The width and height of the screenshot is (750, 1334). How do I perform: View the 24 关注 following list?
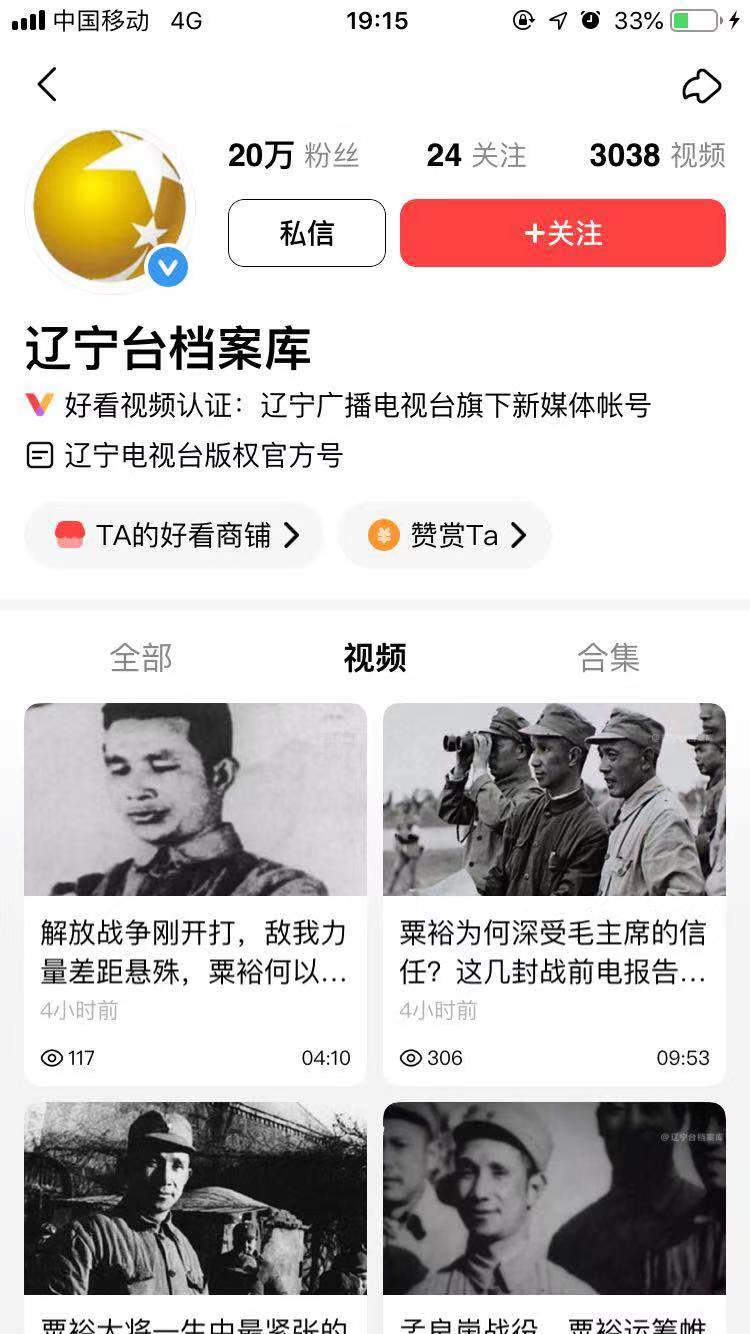pyautogui.click(x=475, y=155)
